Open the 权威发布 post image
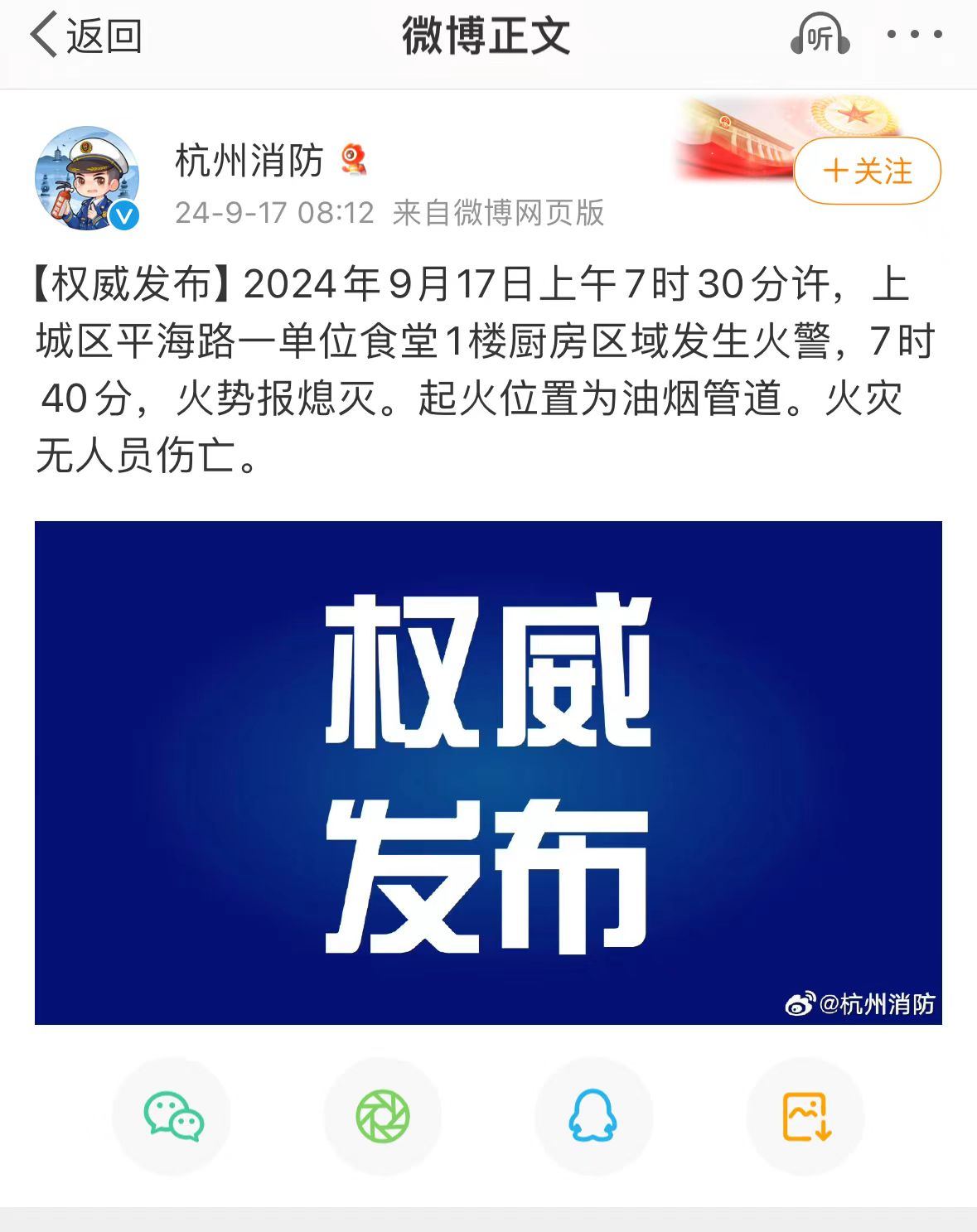The height and width of the screenshot is (1232, 977). (488, 772)
